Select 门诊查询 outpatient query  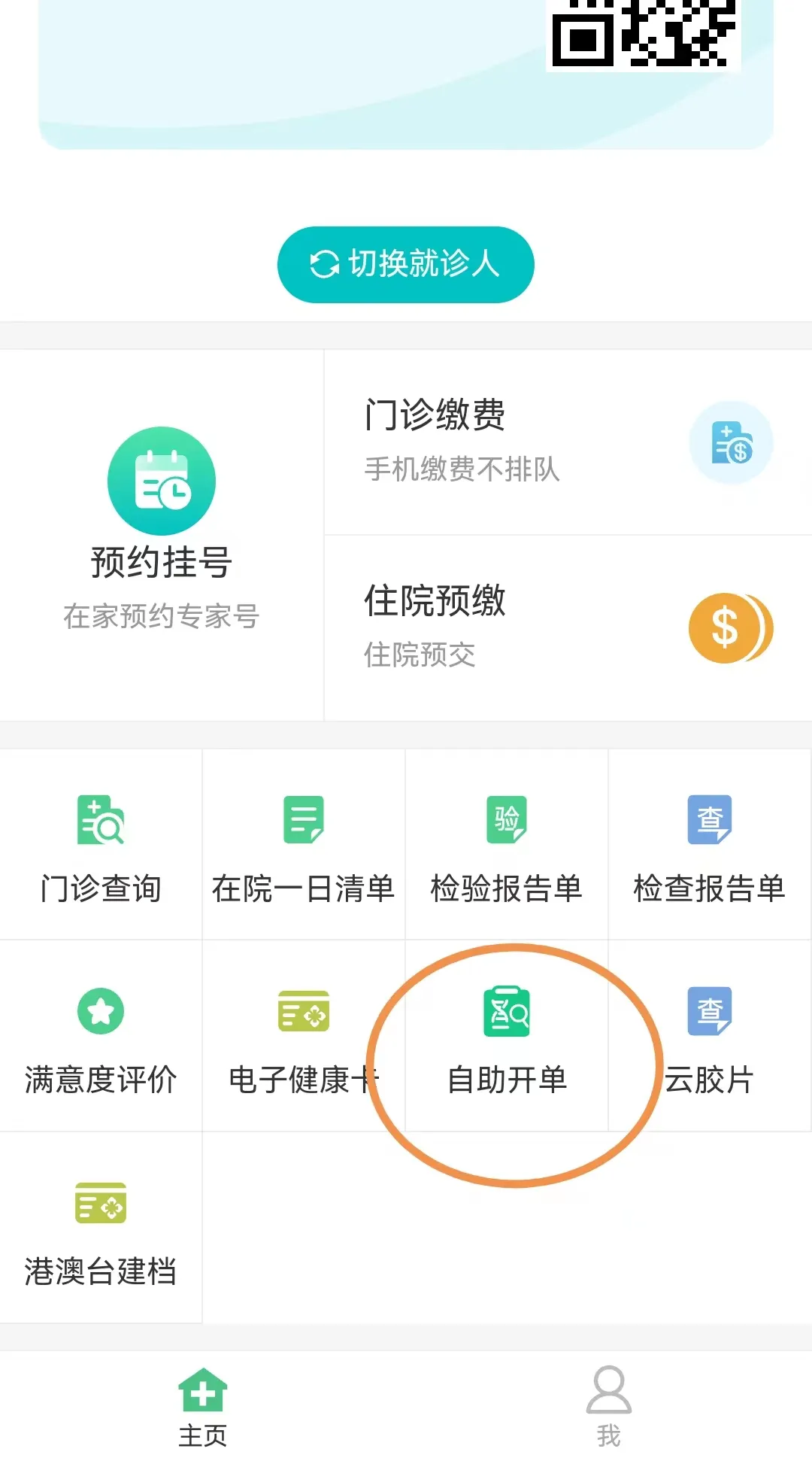[x=101, y=846]
